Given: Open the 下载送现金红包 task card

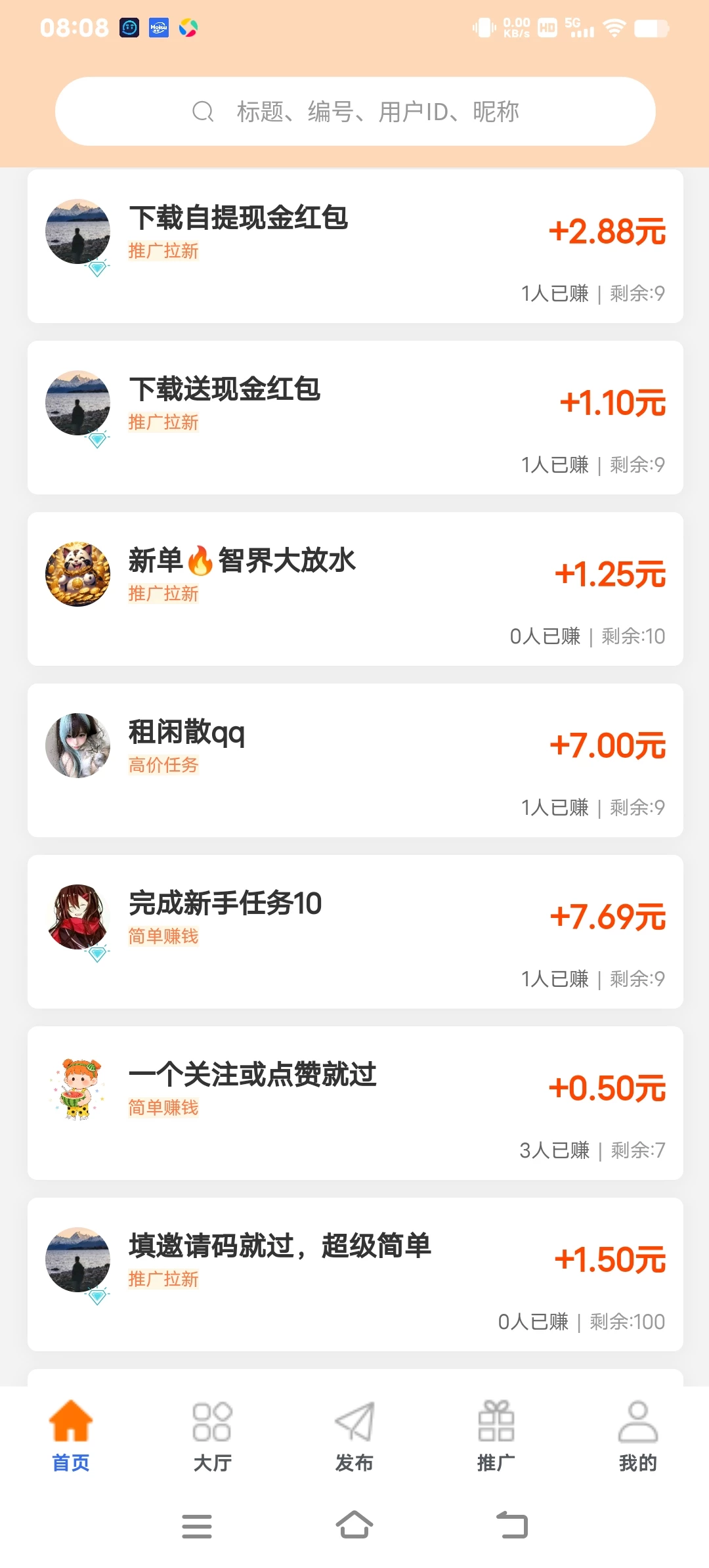Looking at the screenshot, I should 354,418.
